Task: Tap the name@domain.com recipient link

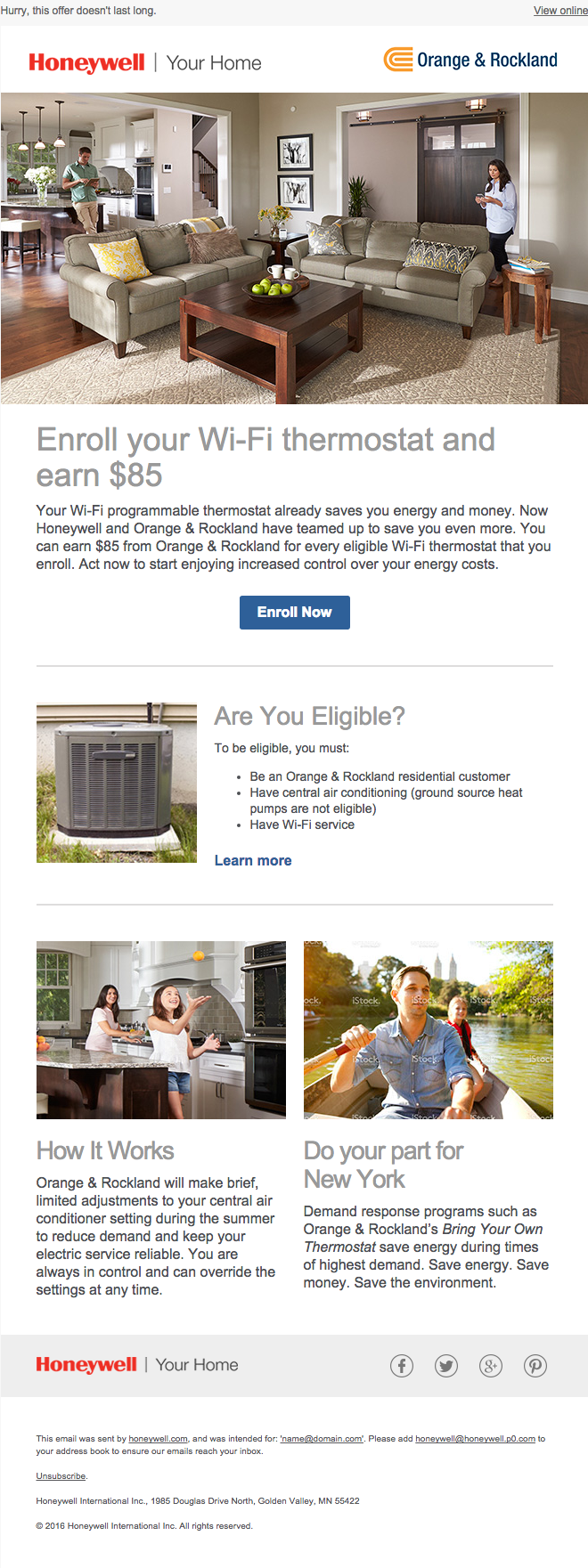Action: point(322,1438)
